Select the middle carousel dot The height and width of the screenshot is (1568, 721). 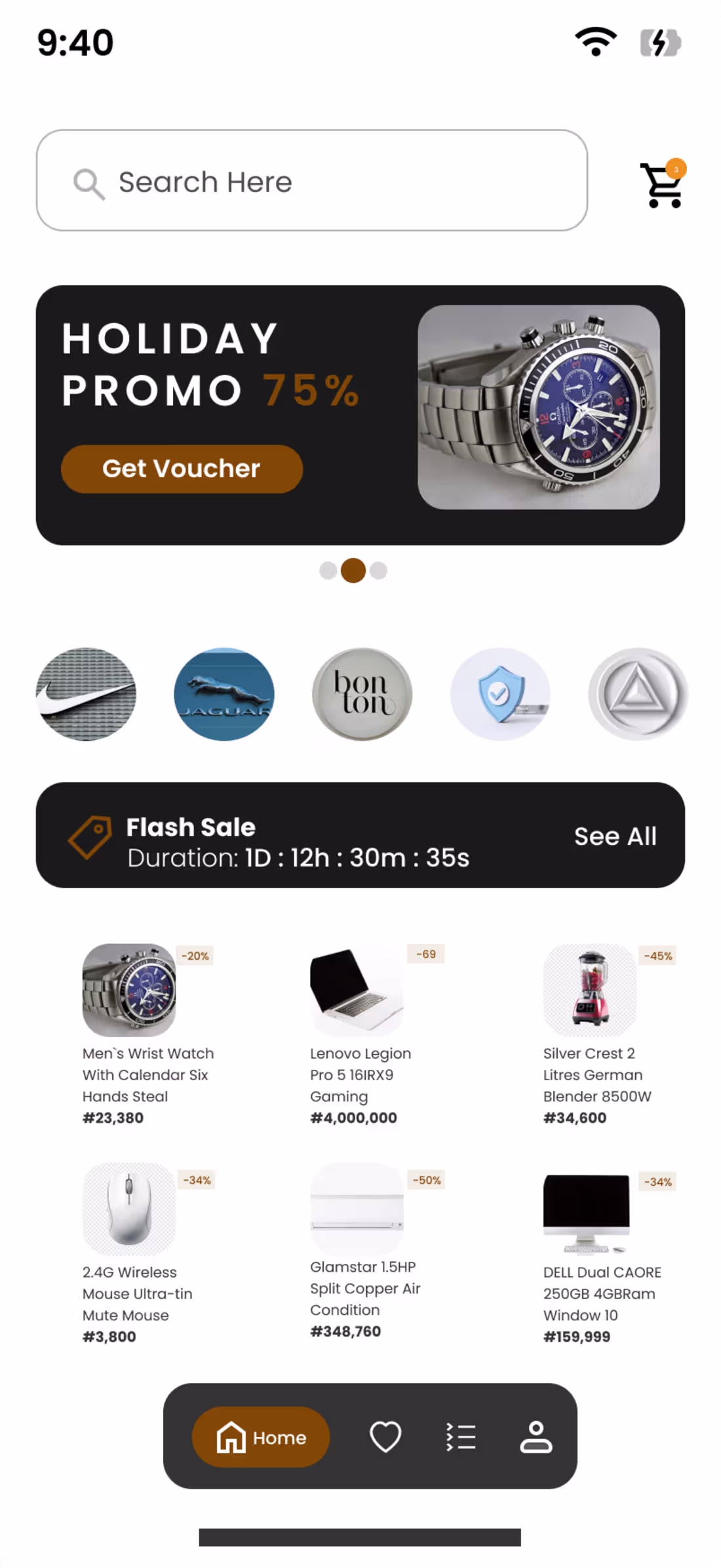coord(352,571)
